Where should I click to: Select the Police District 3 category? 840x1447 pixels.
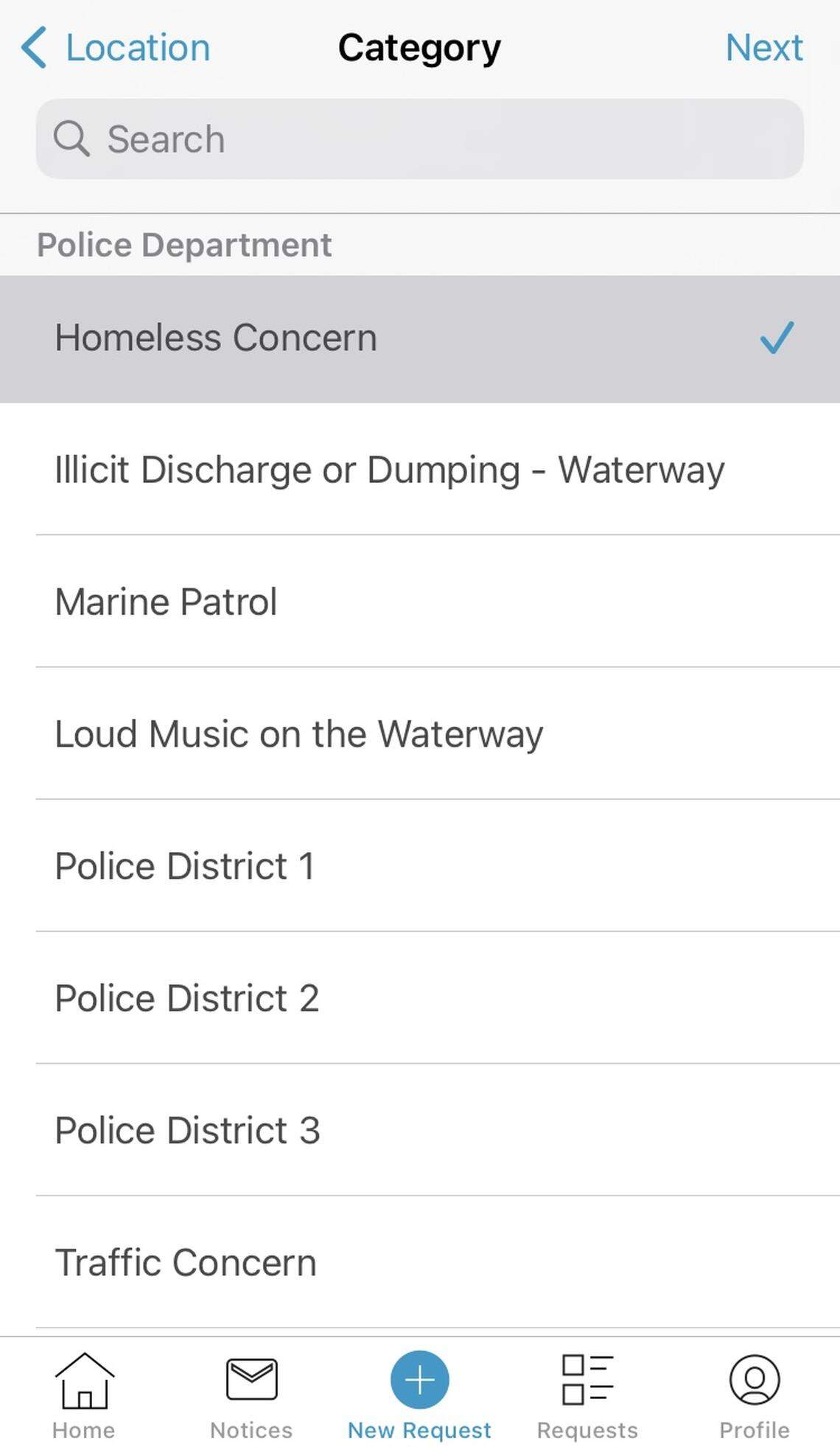[295, 1129]
